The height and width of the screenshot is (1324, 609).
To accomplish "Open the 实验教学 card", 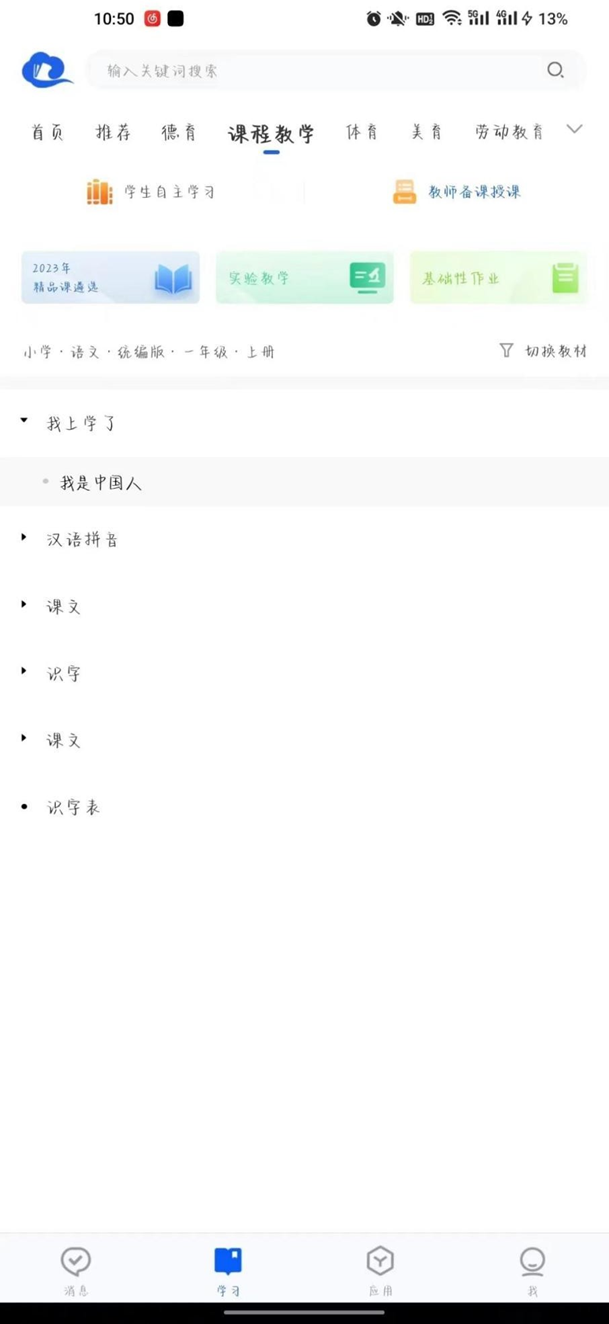I will (304, 277).
